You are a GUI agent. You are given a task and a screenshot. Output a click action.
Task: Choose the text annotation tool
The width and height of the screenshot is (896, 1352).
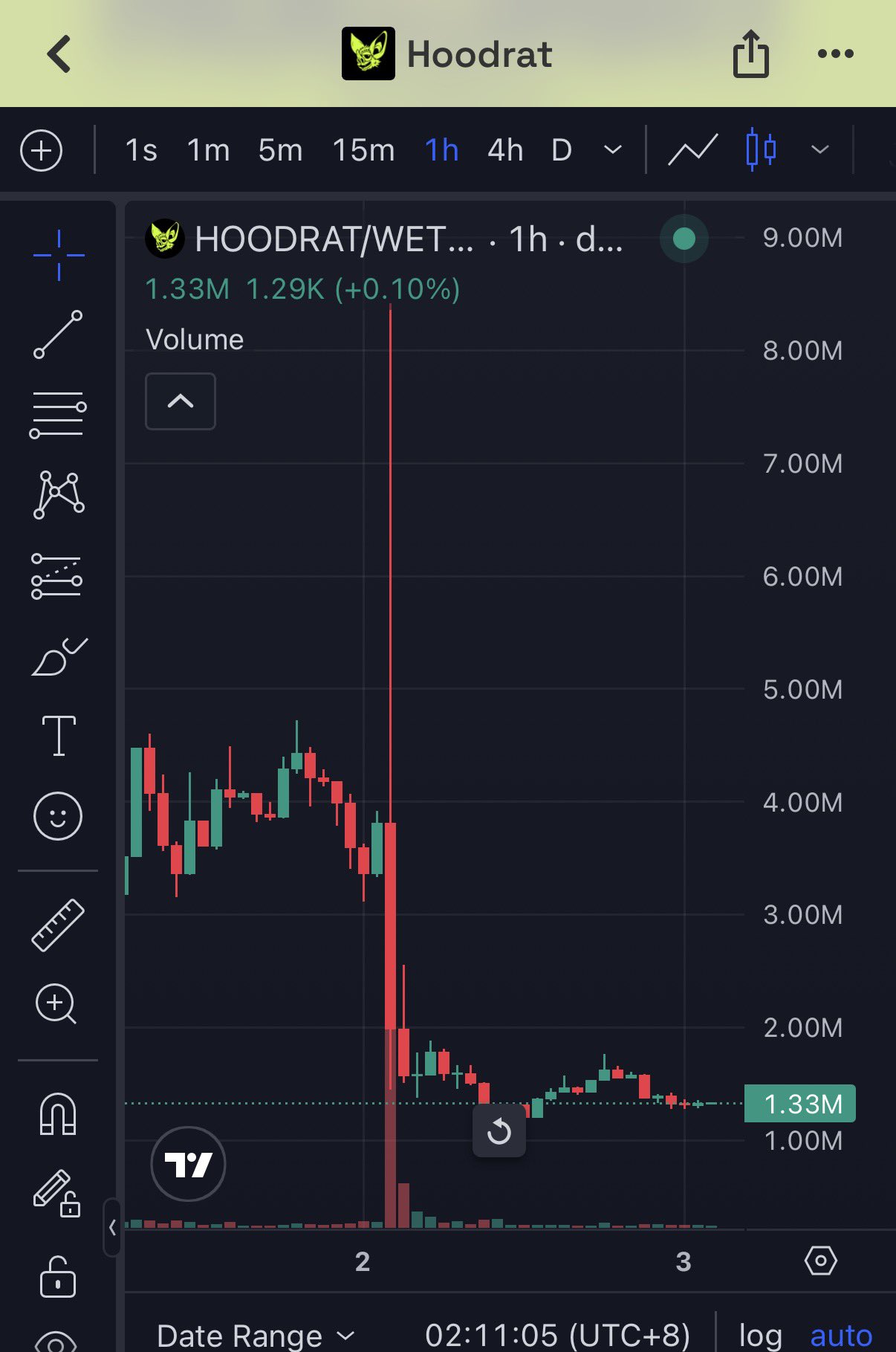pyautogui.click(x=59, y=735)
